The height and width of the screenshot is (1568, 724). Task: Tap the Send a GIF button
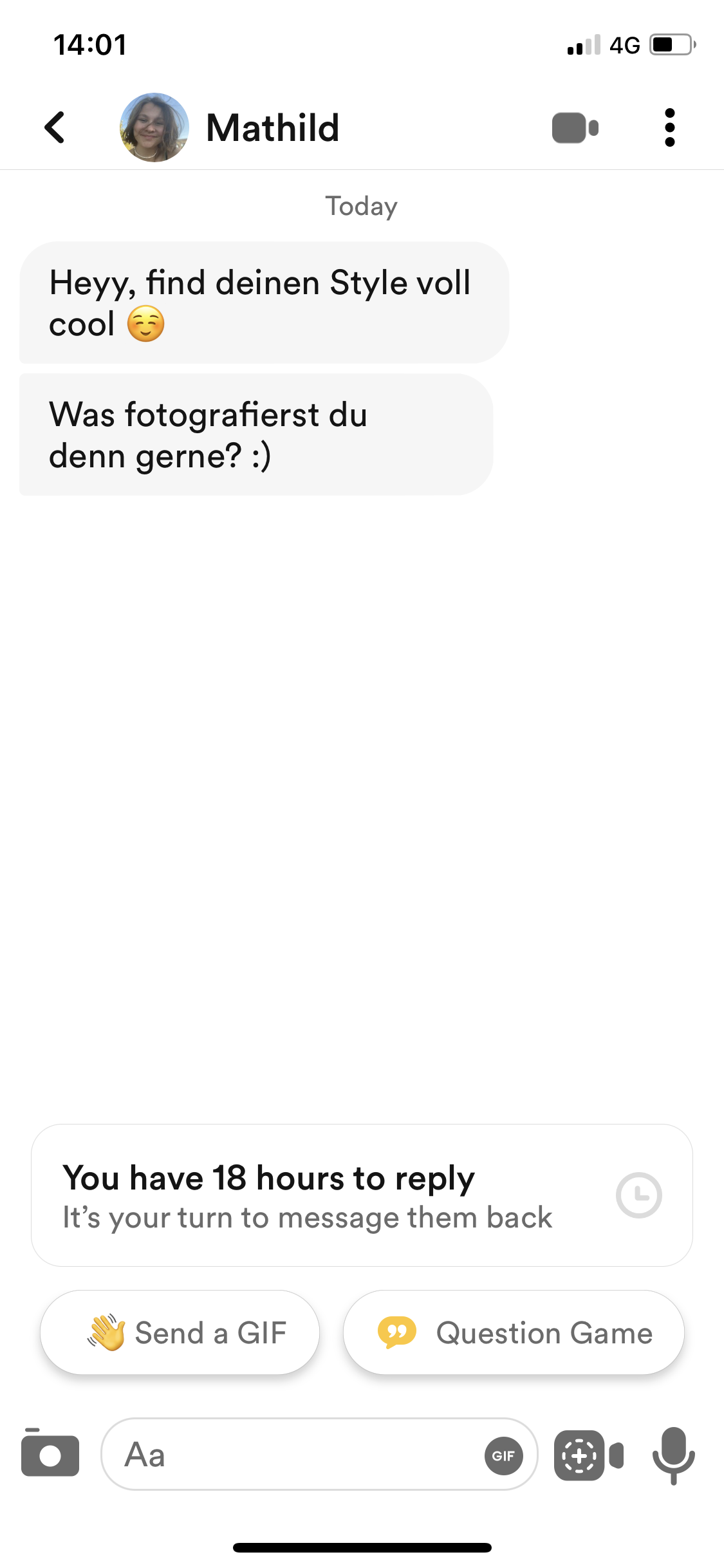[x=180, y=1332]
